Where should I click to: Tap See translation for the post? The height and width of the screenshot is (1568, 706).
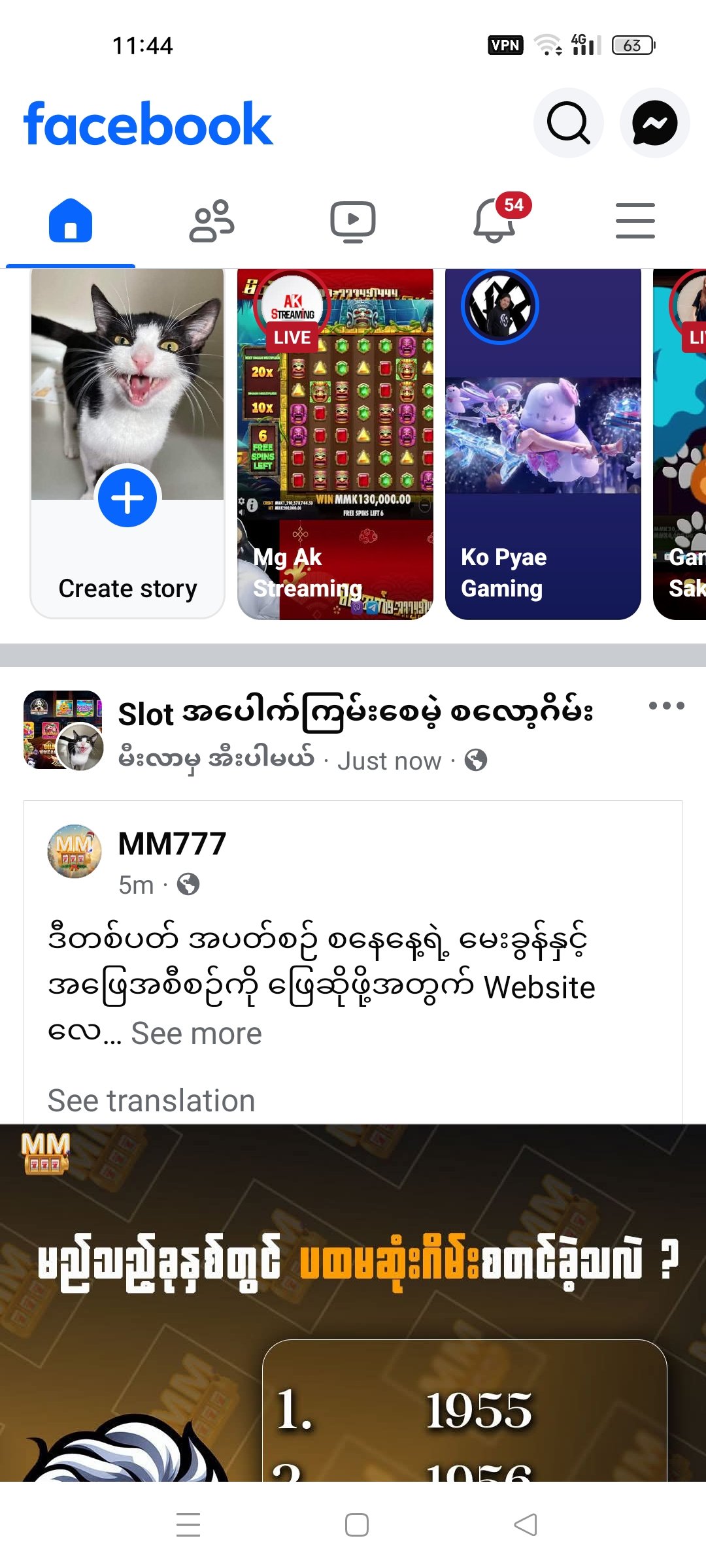(x=151, y=1101)
